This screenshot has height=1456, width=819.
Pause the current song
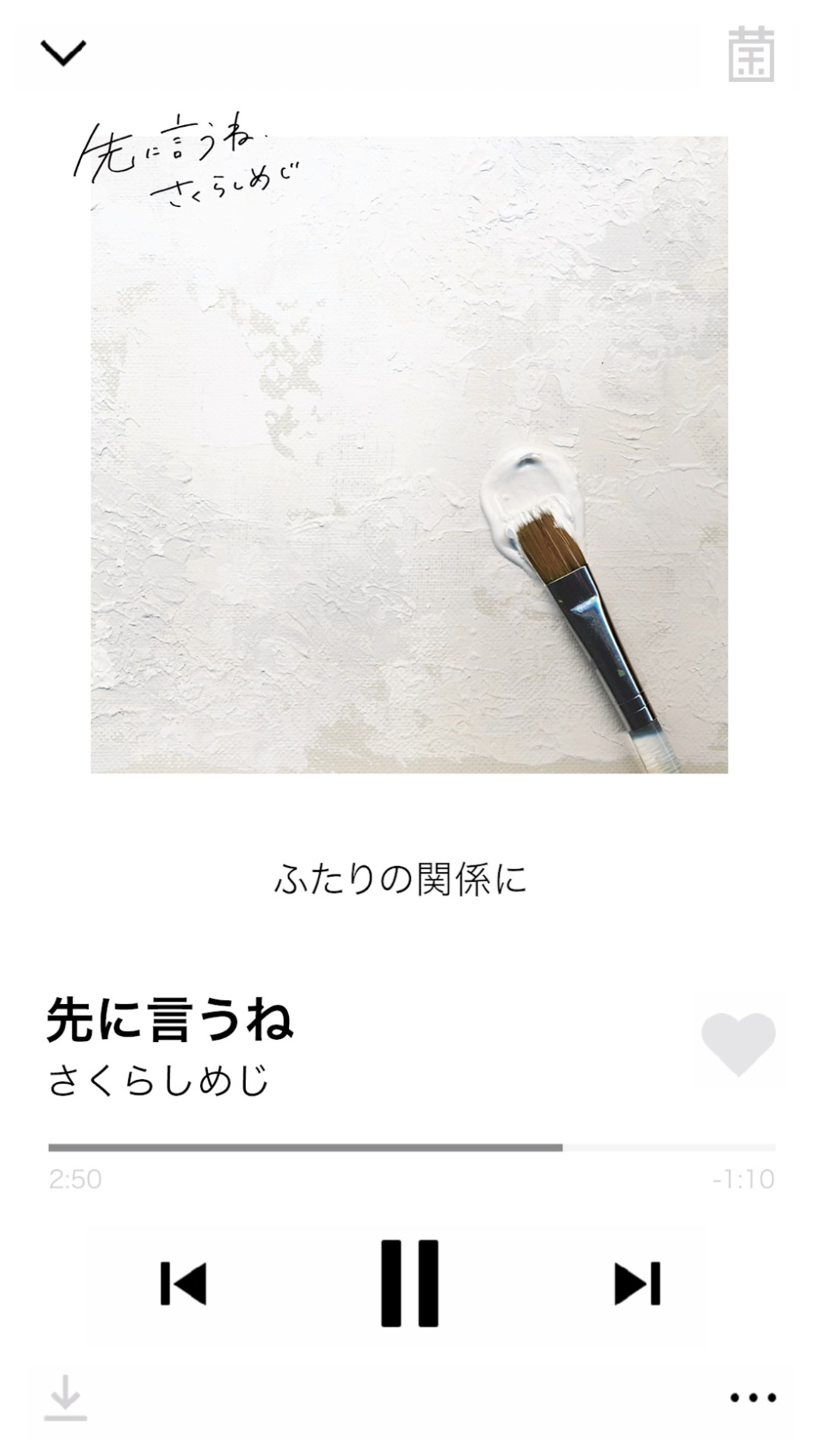coord(409,1283)
